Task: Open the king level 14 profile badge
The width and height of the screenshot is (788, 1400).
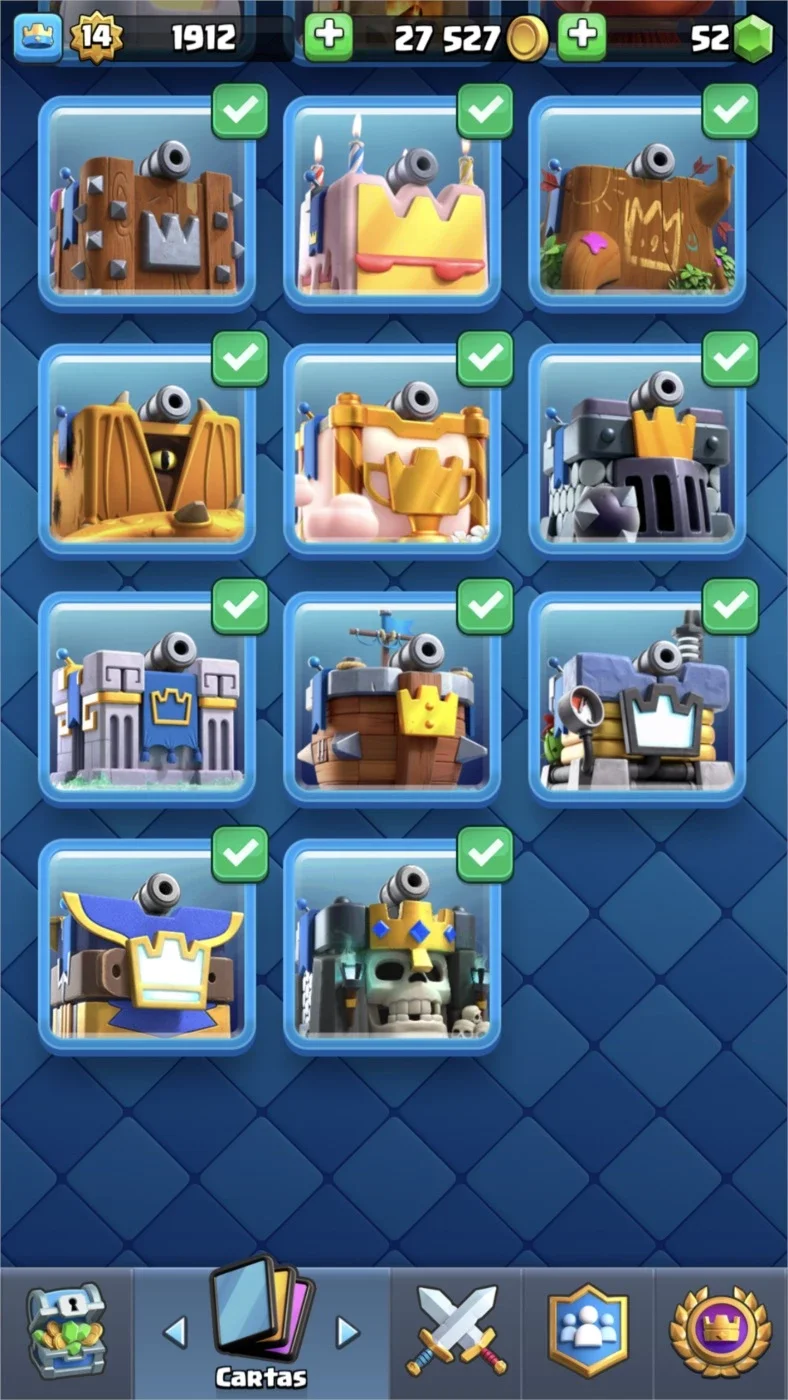Action: click(x=96, y=38)
